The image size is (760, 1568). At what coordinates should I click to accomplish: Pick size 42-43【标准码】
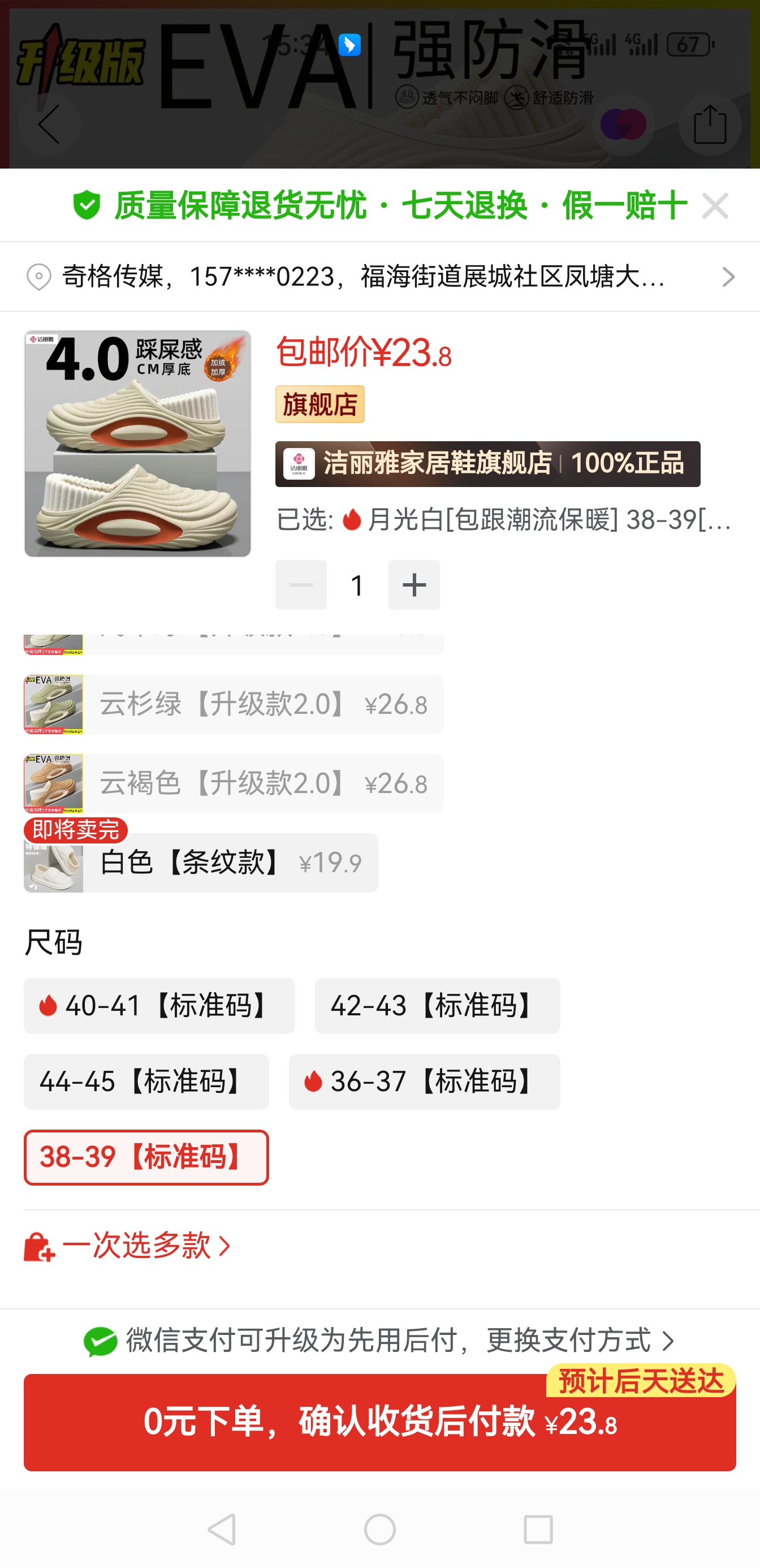point(437,1006)
